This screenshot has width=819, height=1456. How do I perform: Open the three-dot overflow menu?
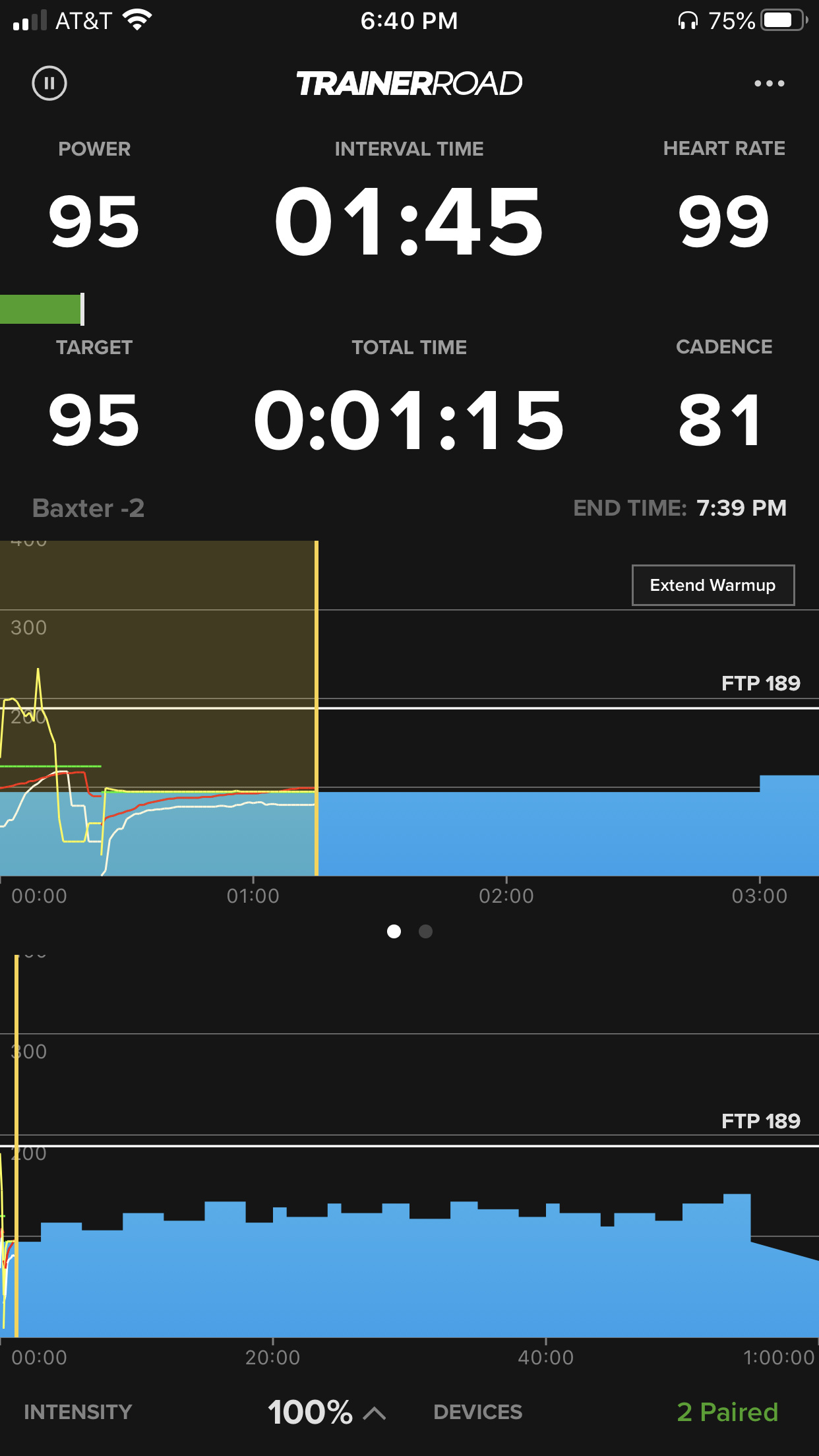click(769, 83)
